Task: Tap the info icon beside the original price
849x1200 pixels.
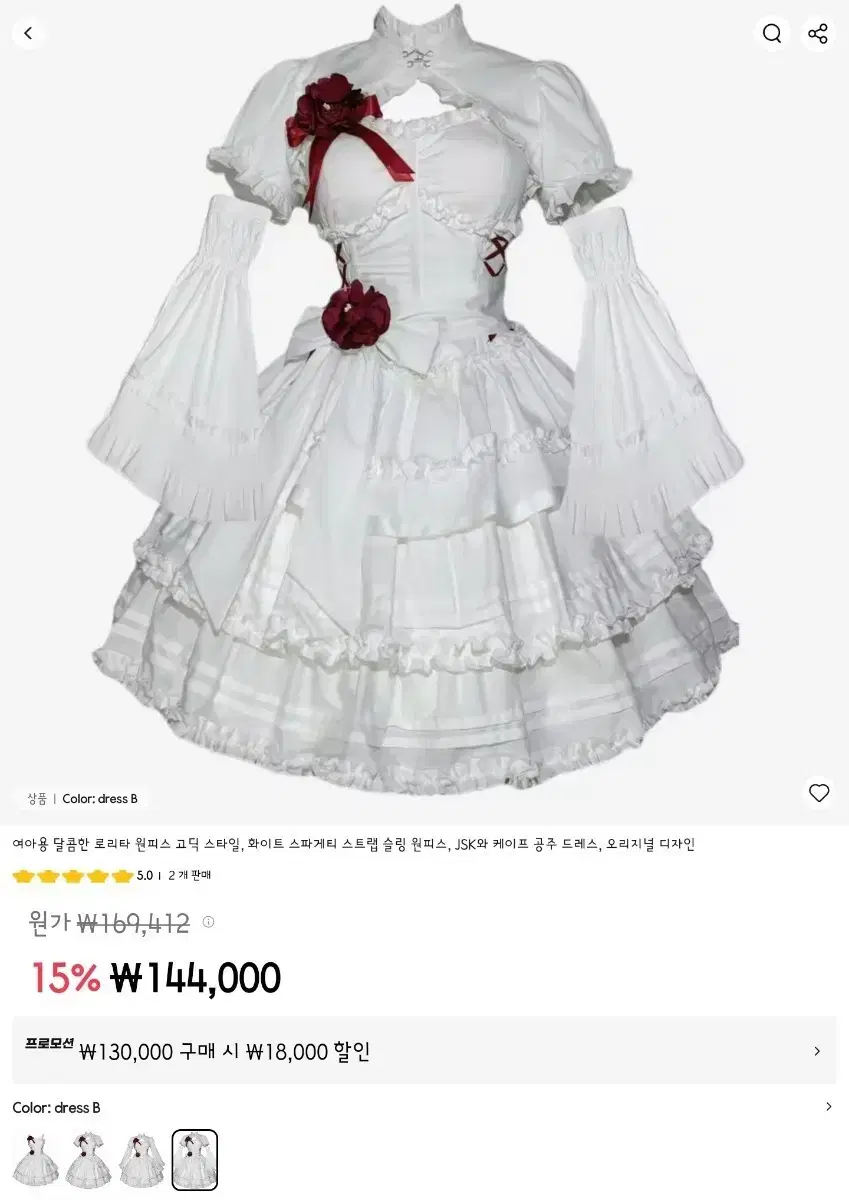Action: (208, 924)
